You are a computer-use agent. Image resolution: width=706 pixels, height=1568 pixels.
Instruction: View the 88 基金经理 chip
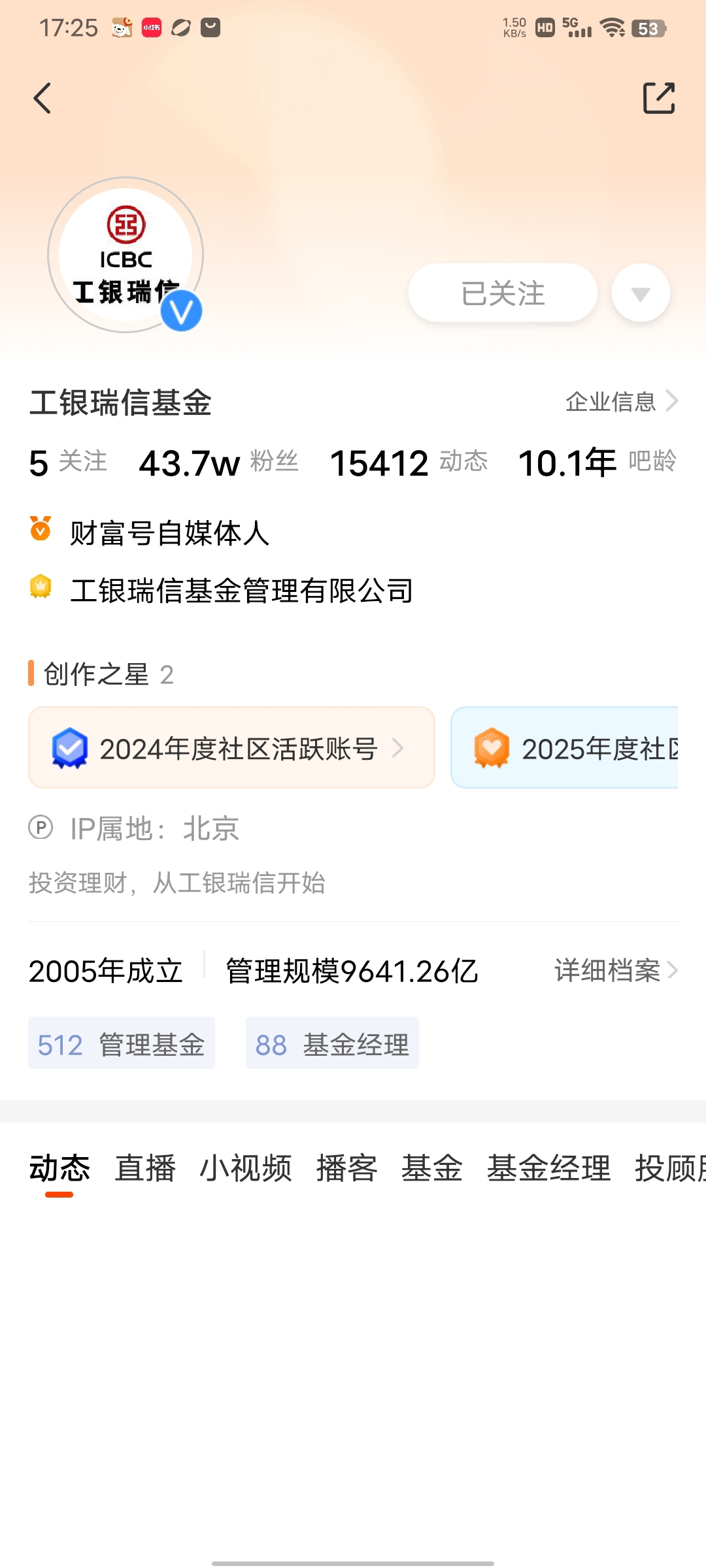pos(332,1043)
